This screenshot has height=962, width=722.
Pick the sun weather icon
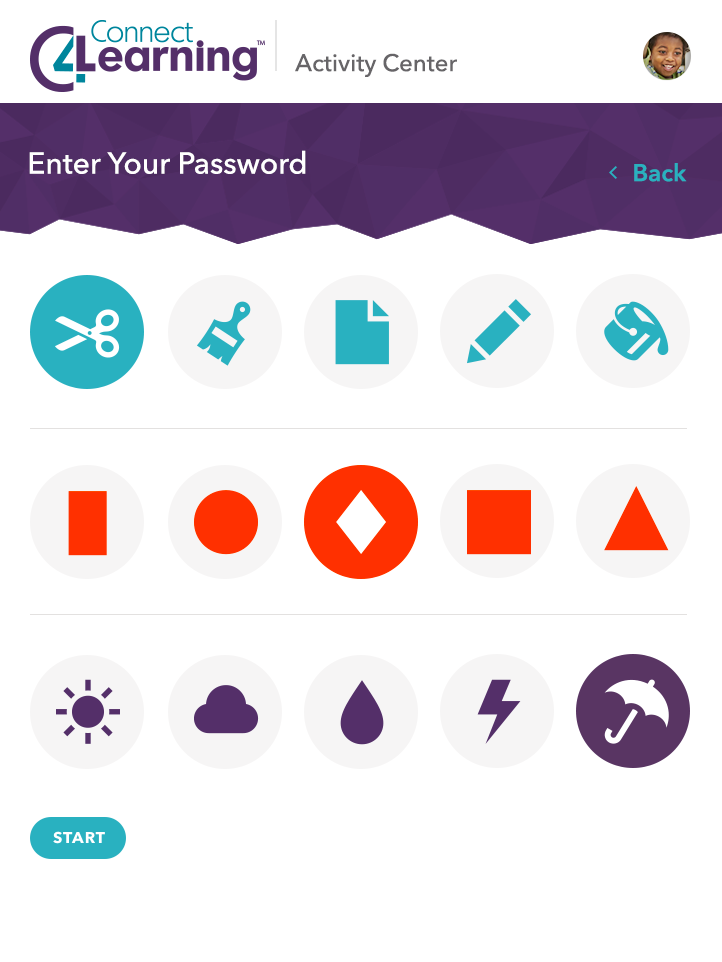(87, 712)
